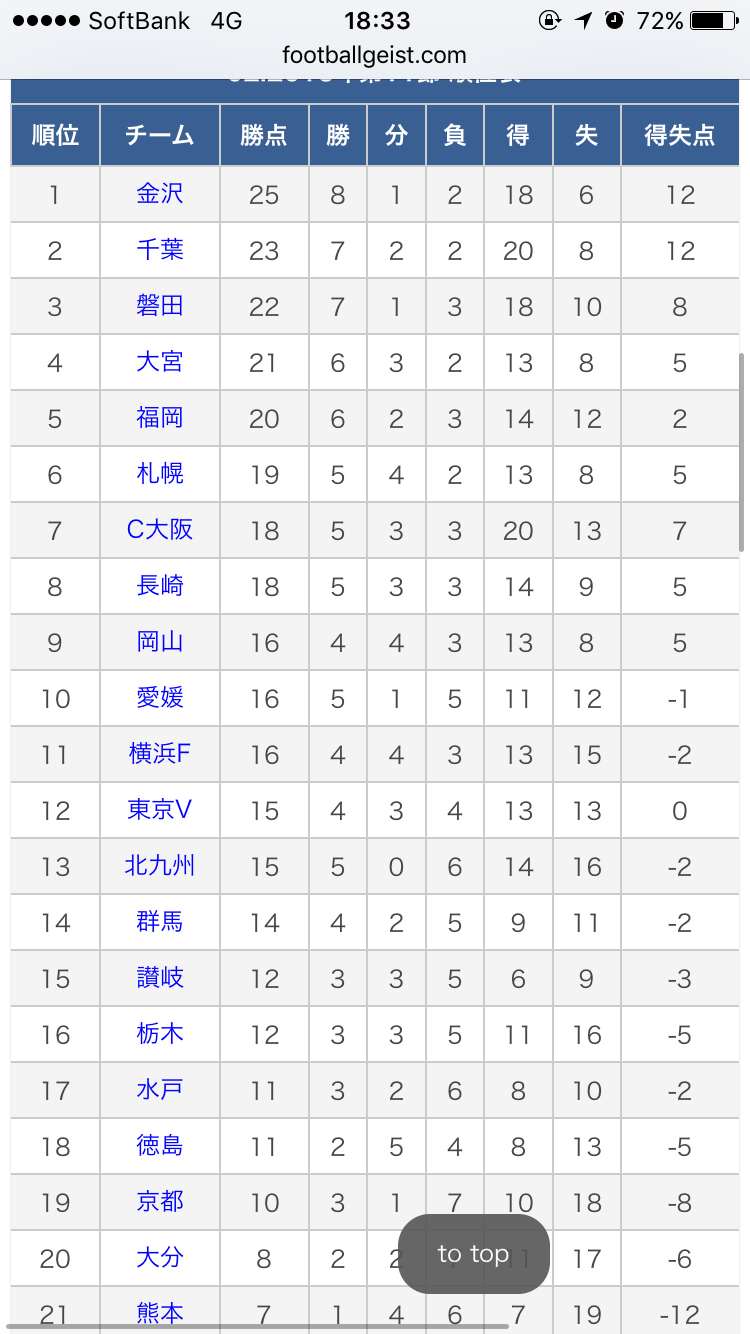The width and height of the screenshot is (750, 1334).
Task: Open the 京都 team link
Action: click(x=160, y=1202)
